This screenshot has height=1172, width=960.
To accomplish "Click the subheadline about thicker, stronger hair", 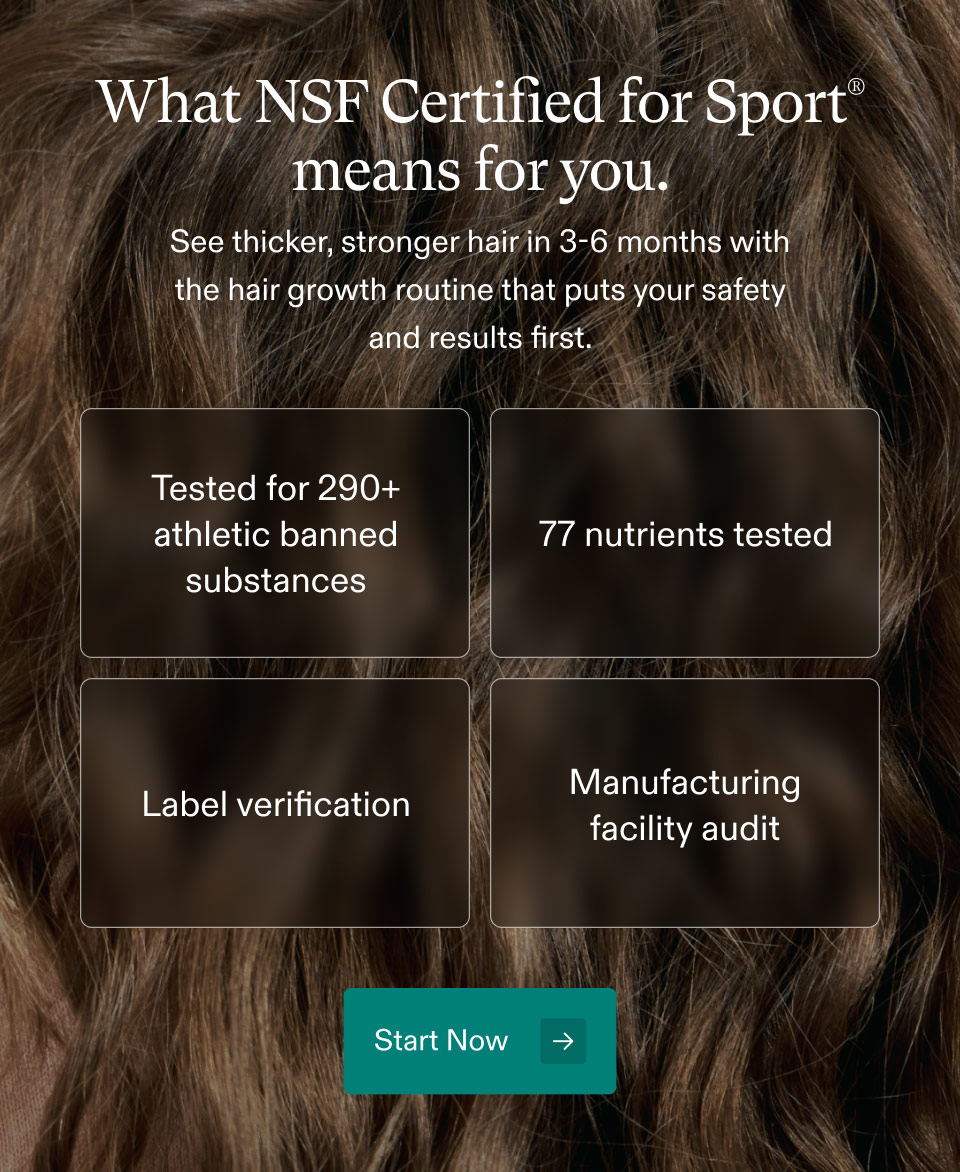I will tap(480, 289).
